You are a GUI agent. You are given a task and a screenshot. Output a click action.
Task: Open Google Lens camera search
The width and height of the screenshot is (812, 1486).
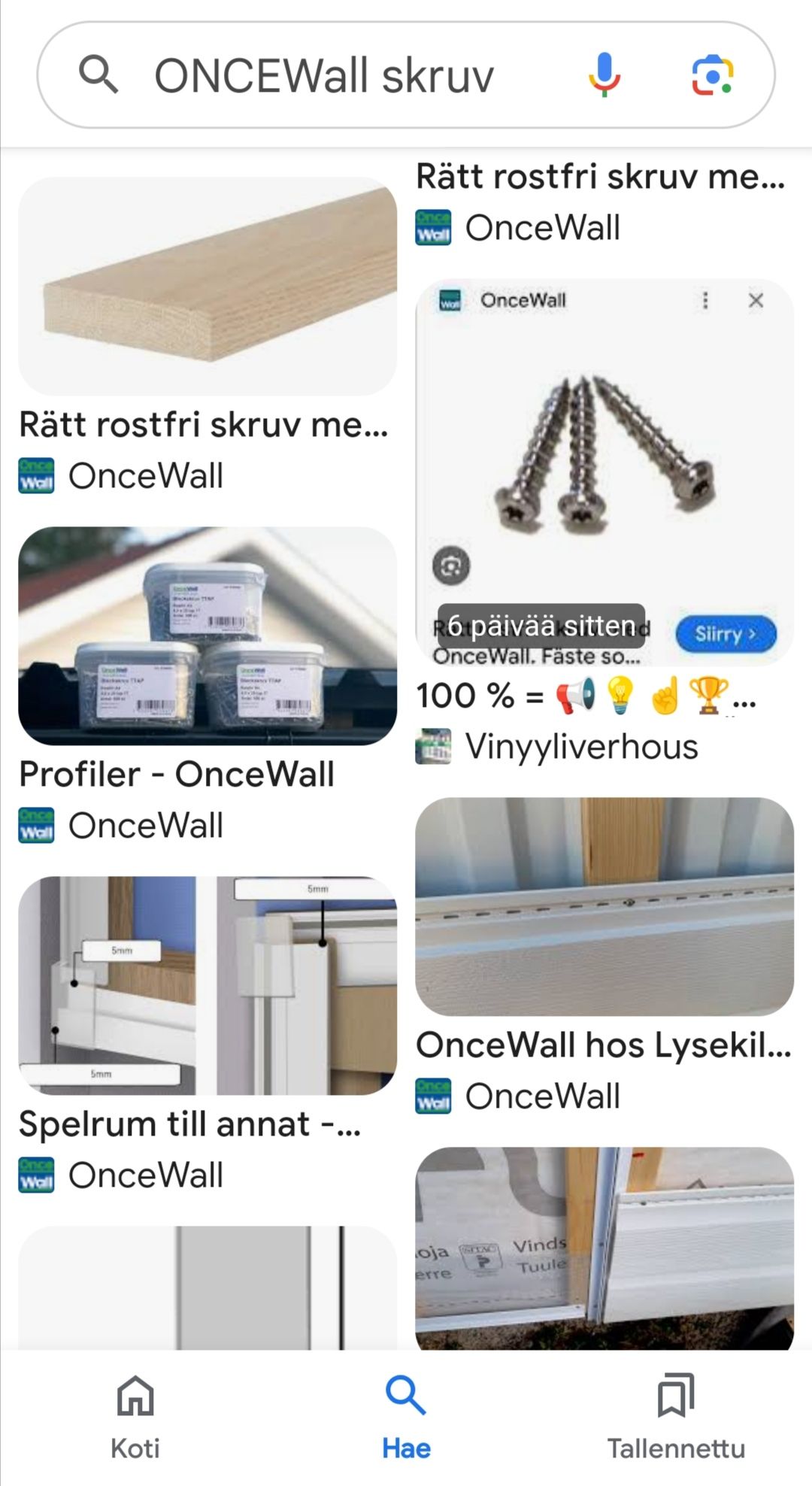pos(712,75)
